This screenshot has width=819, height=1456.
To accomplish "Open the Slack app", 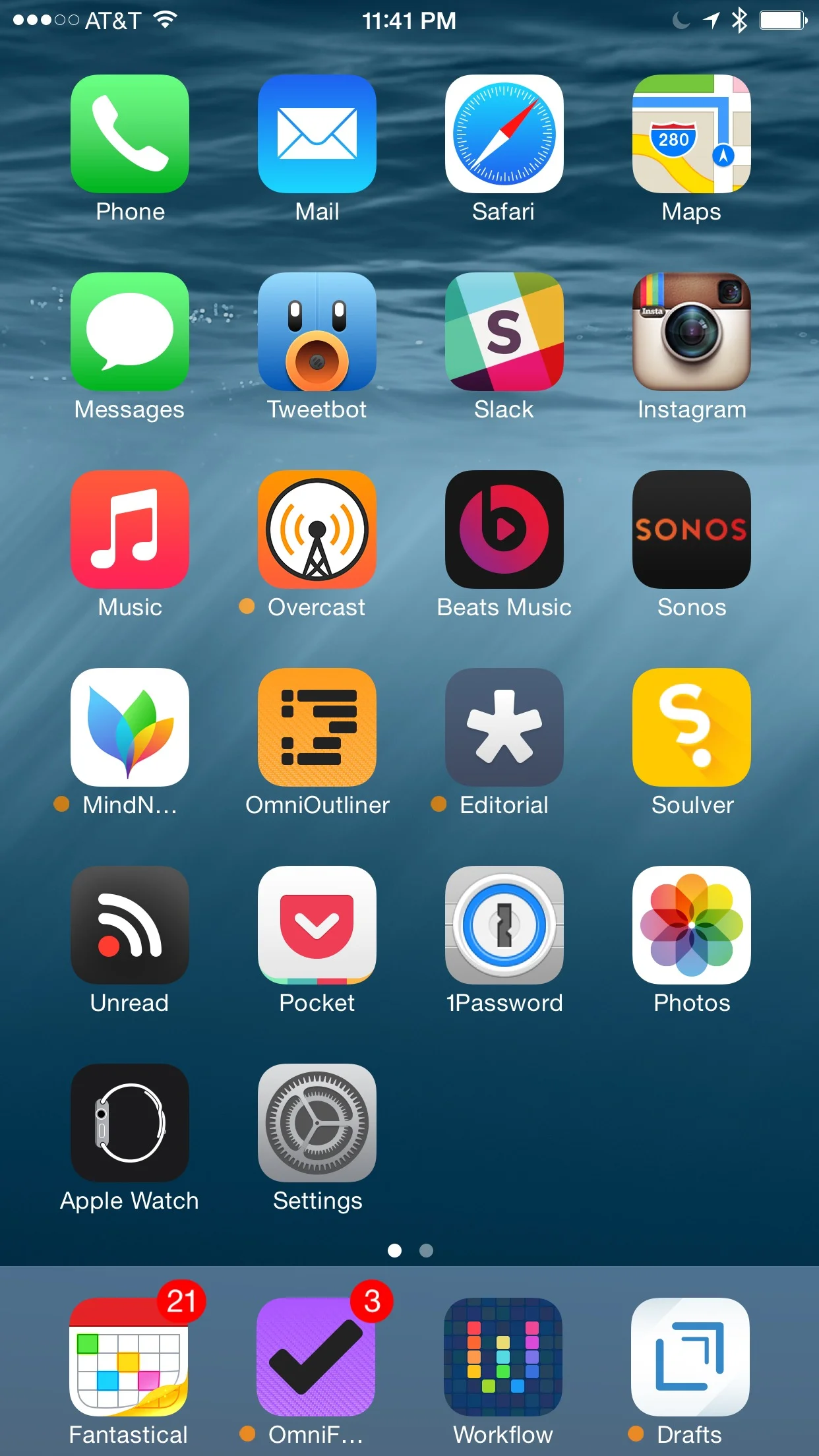I will [x=504, y=332].
